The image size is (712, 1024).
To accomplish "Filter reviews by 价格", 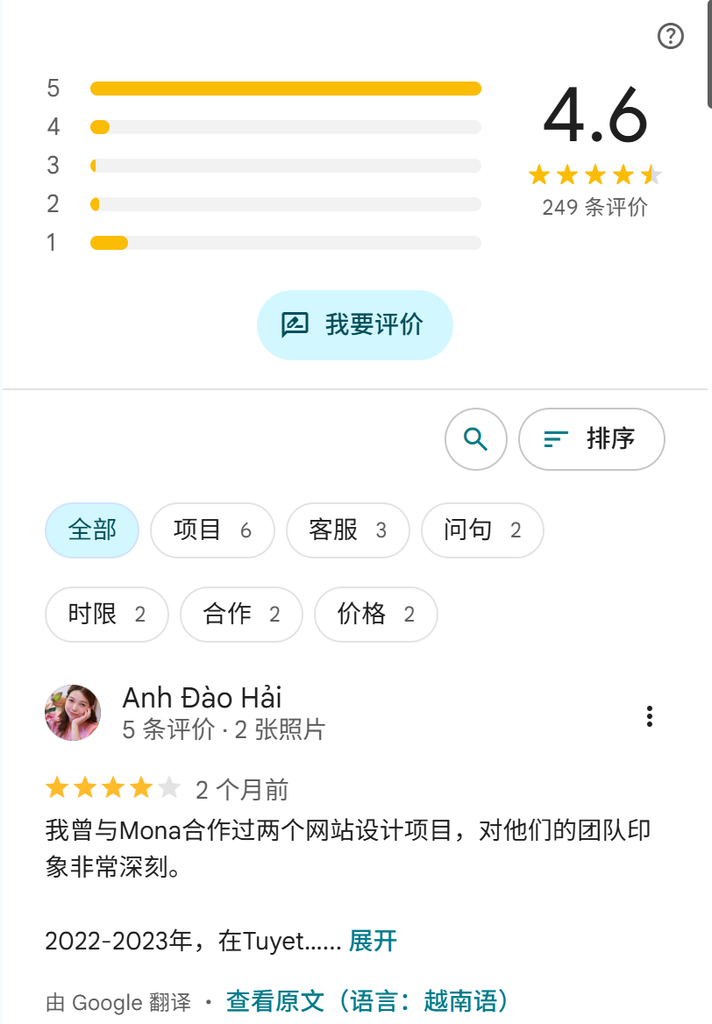I will pos(376,615).
